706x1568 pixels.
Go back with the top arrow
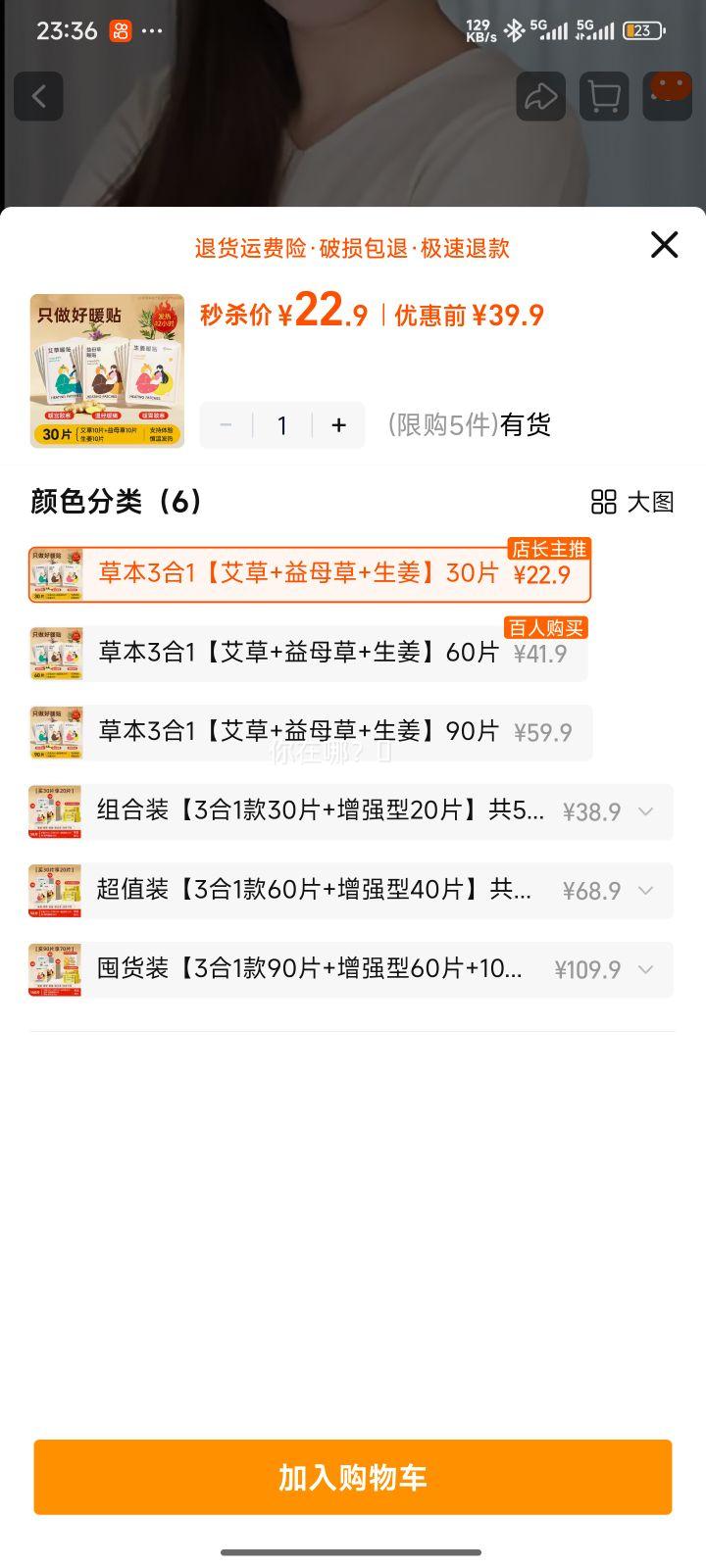(x=39, y=96)
